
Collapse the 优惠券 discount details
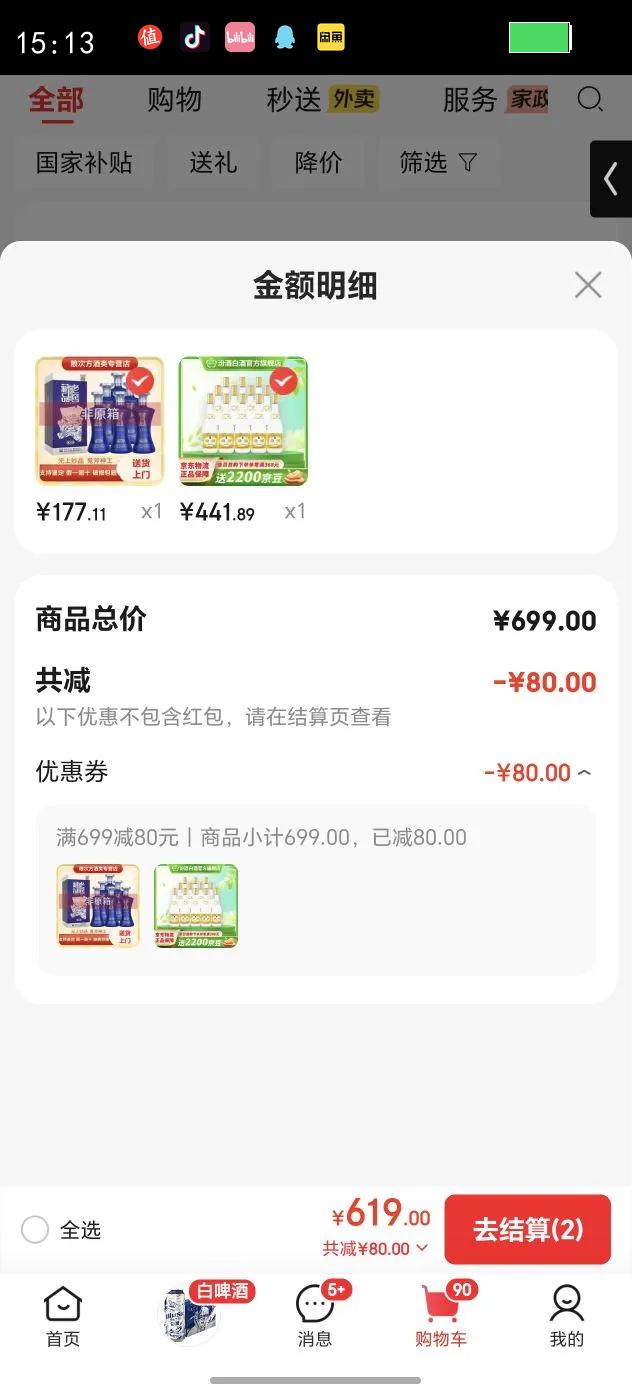click(x=585, y=773)
